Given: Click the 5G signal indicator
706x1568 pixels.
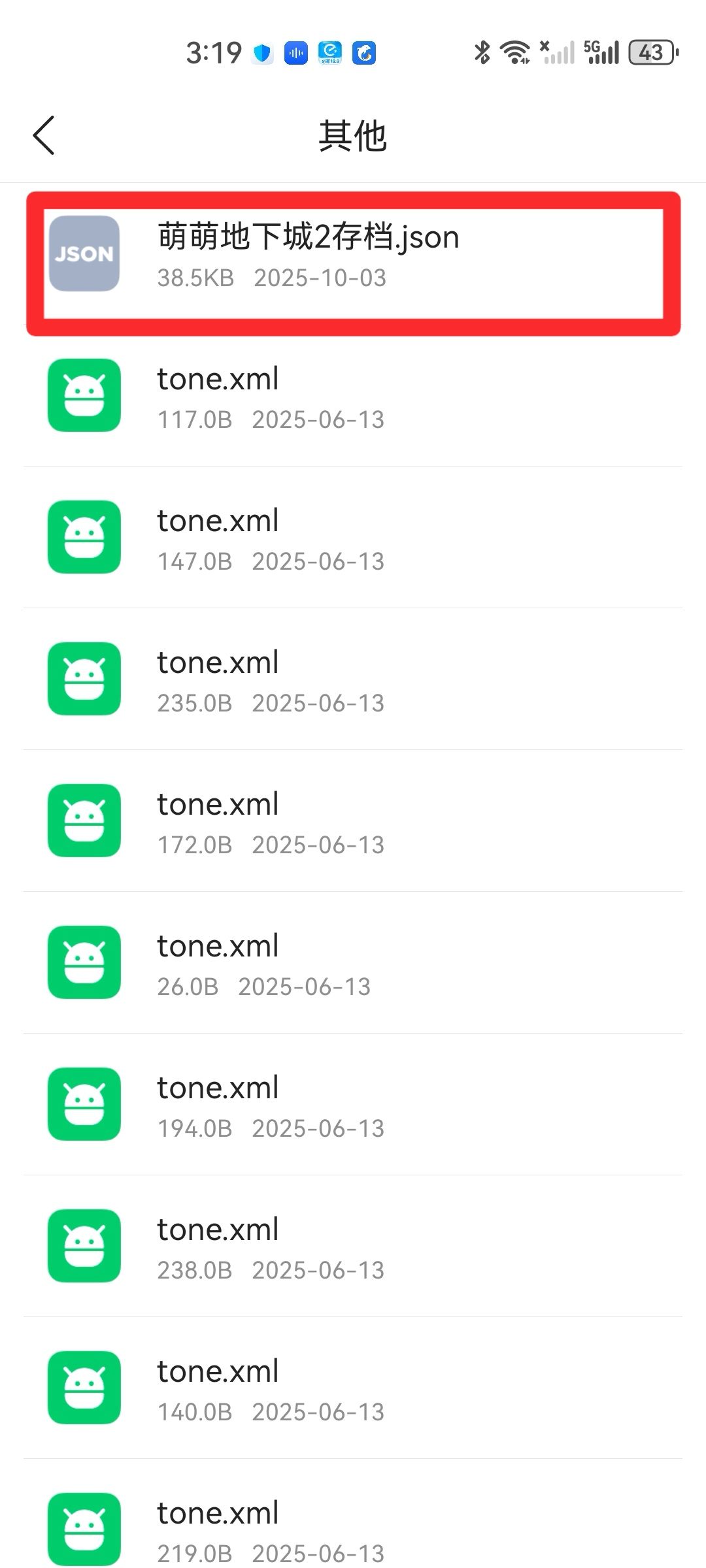Looking at the screenshot, I should (602, 52).
